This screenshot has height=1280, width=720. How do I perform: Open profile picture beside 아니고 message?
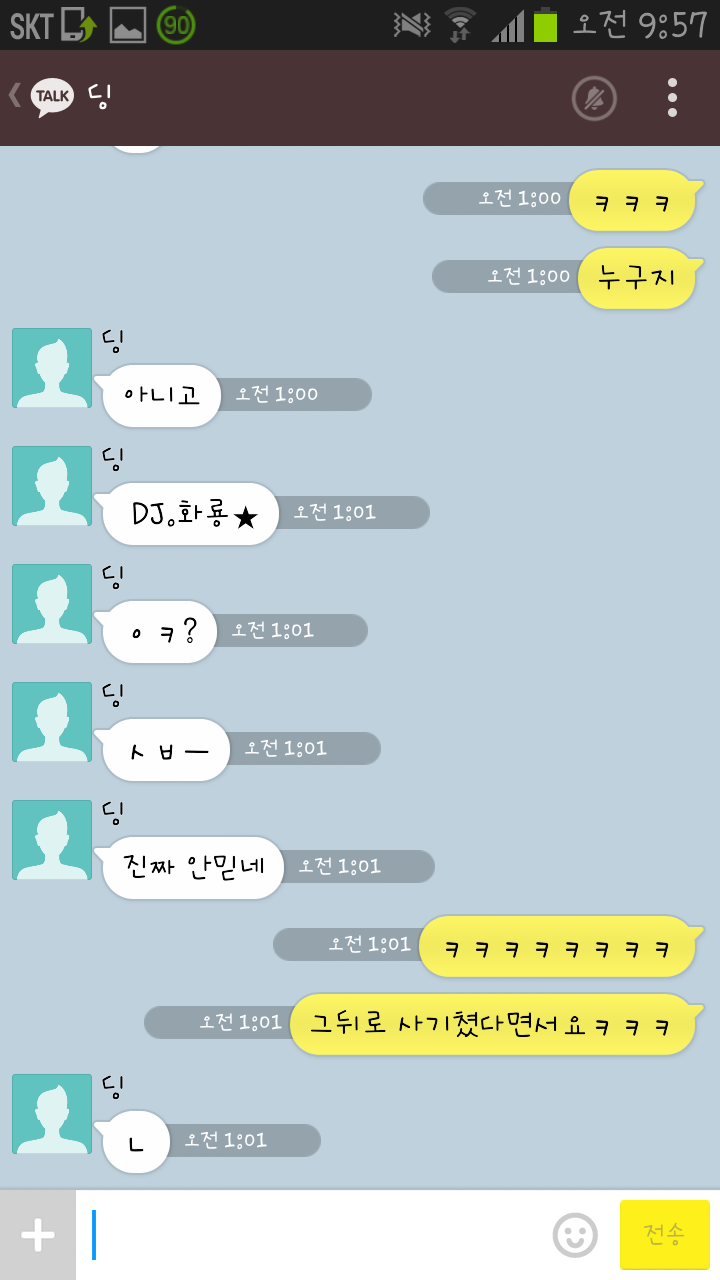52,368
